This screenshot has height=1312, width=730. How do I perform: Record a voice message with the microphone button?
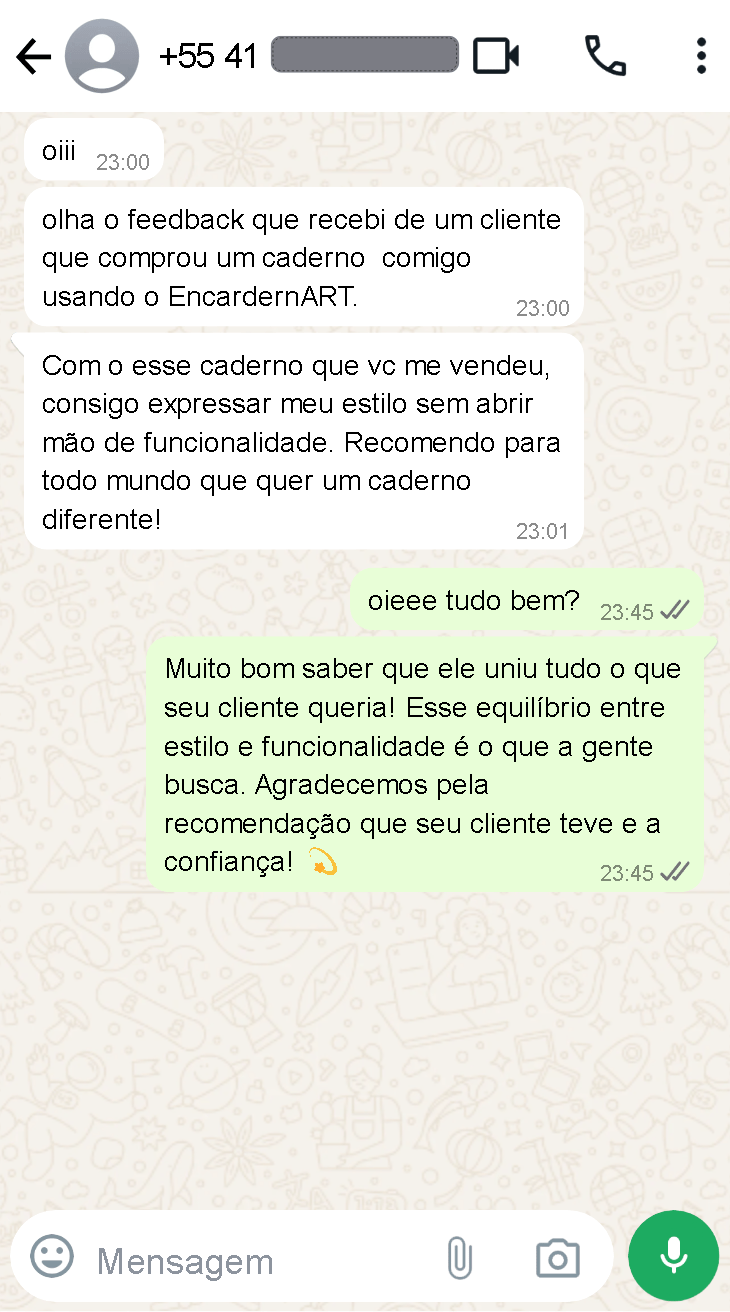673,1255
